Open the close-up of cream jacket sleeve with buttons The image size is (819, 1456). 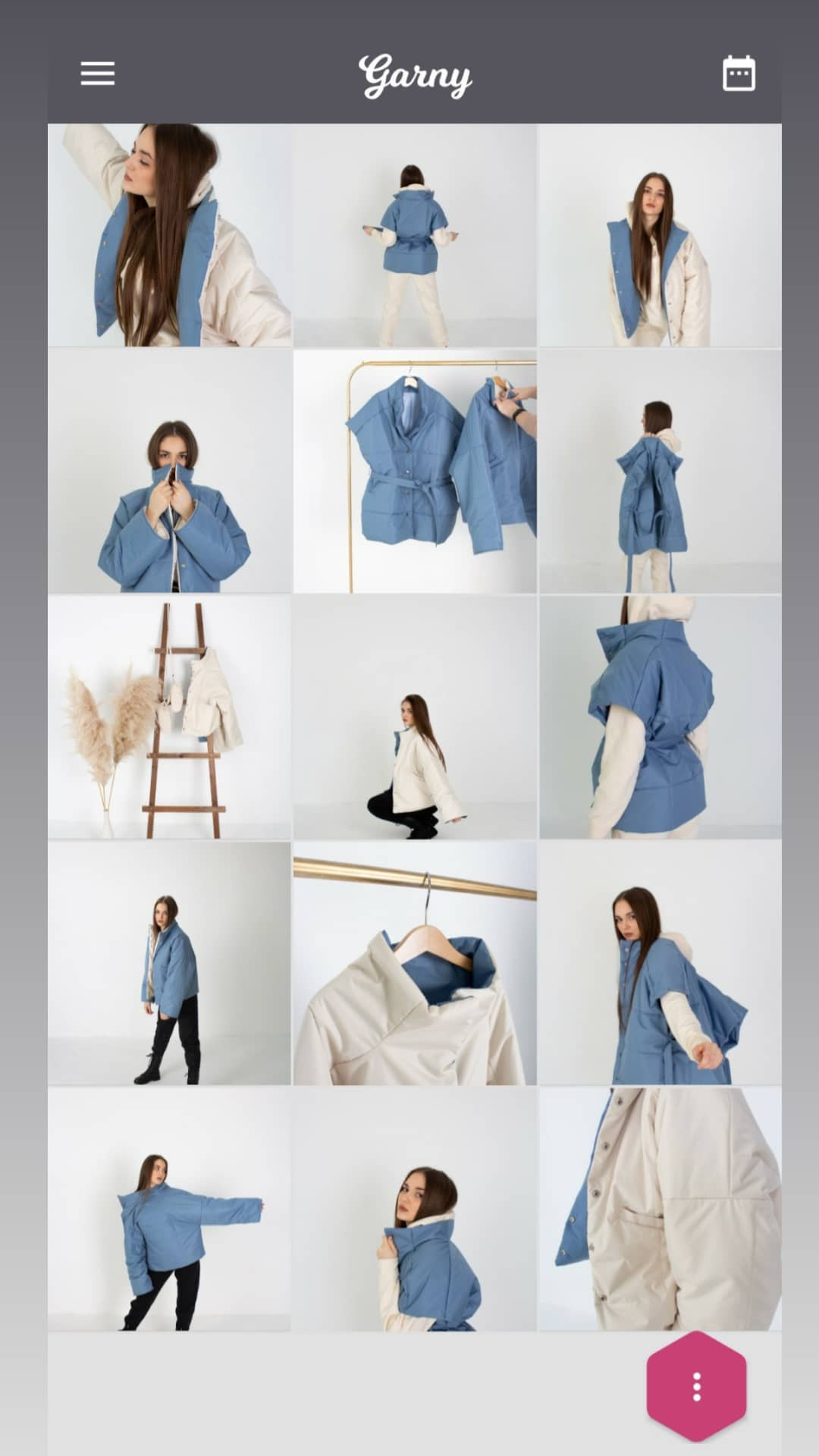pos(661,1209)
